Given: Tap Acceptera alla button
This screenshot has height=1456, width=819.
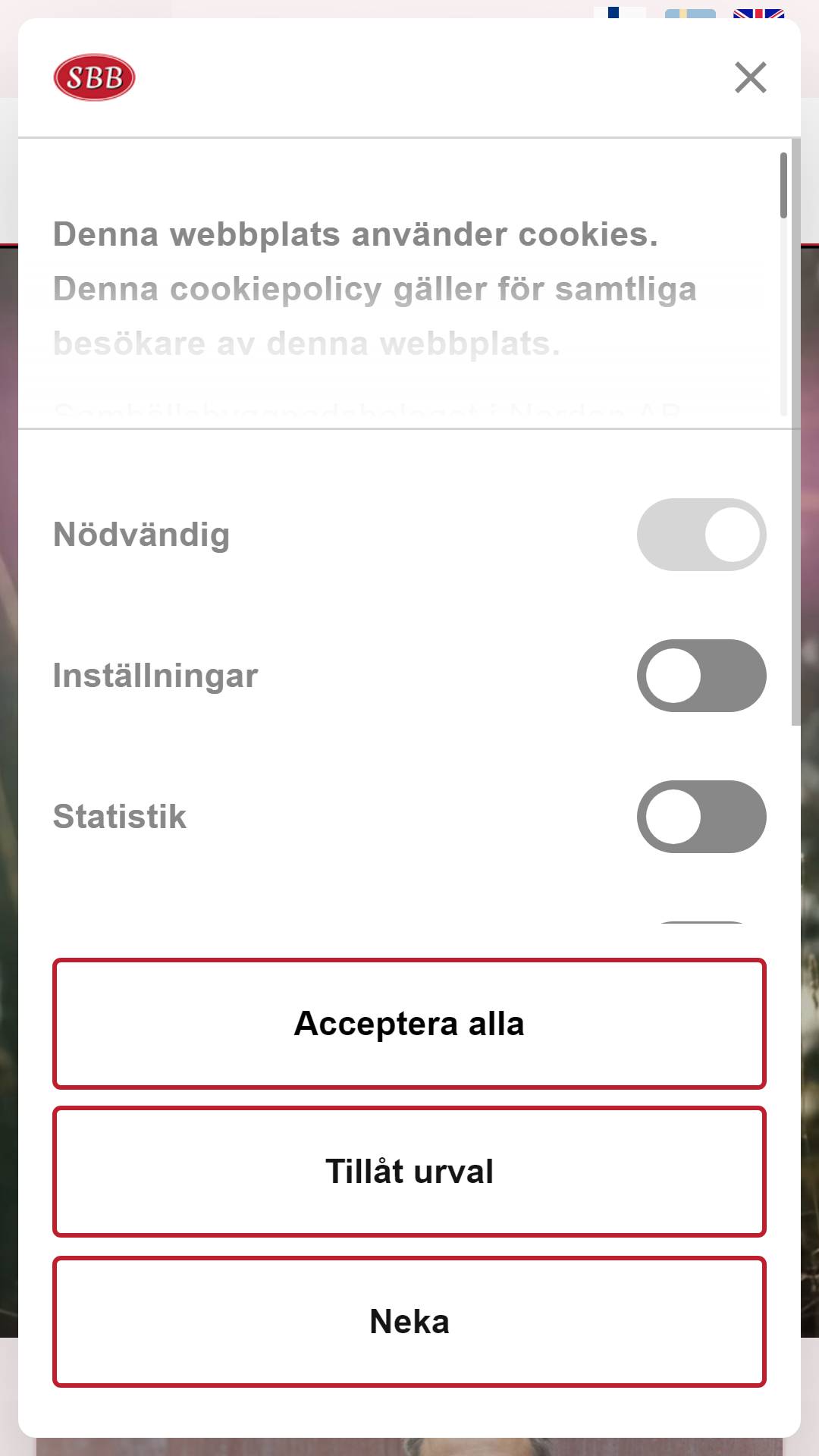Looking at the screenshot, I should (x=409, y=1024).
